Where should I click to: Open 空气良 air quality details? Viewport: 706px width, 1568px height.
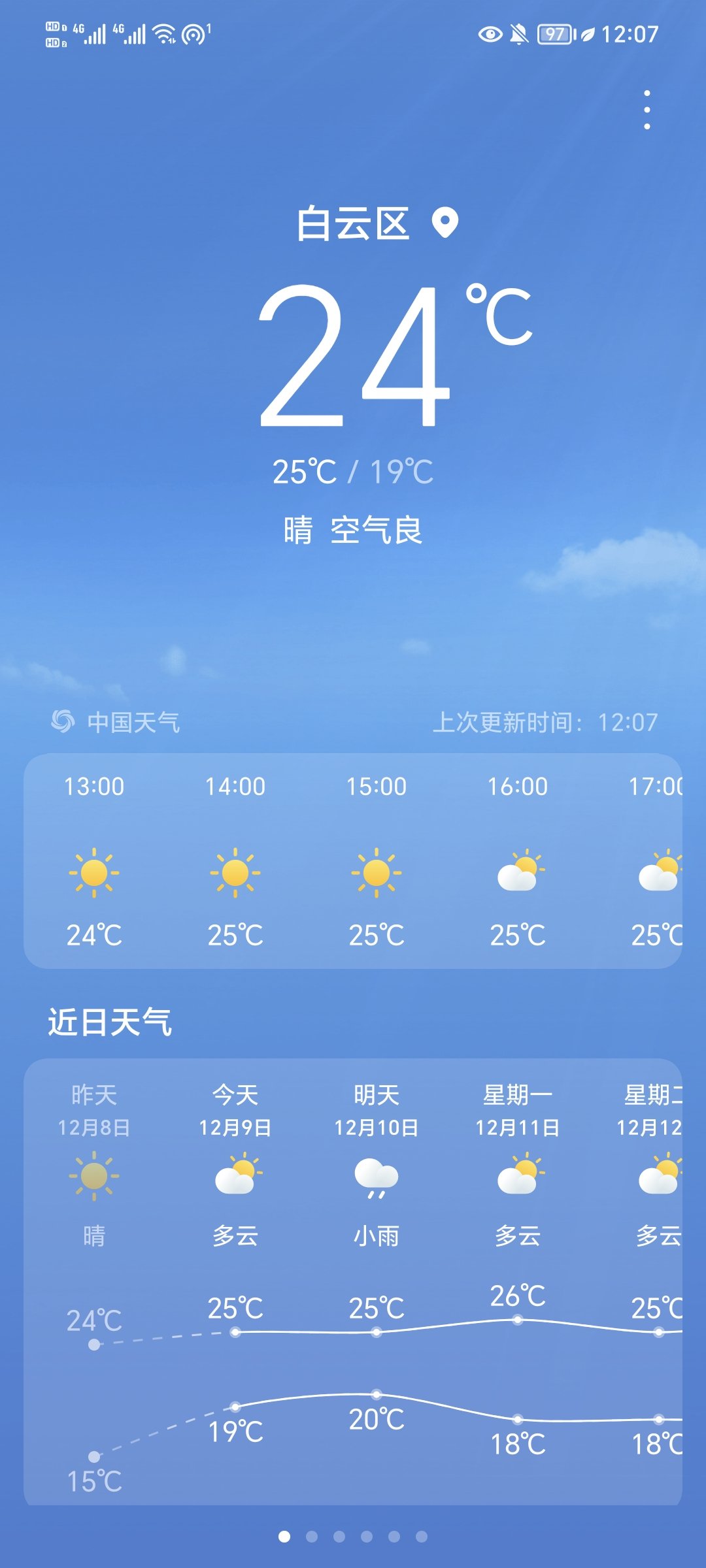tap(377, 530)
